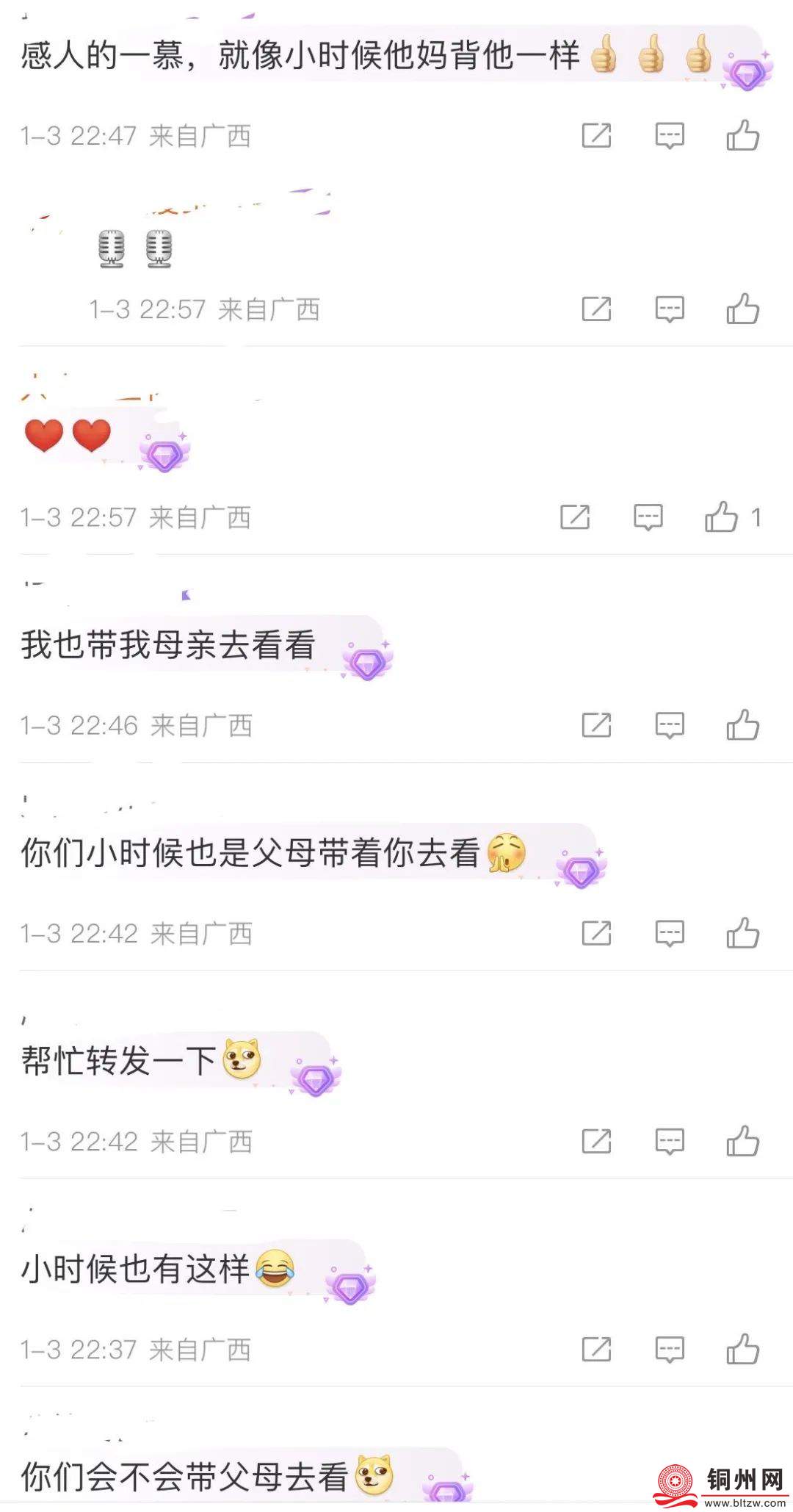Like the microphone emoji reply
Viewport: 793px width, 1512px height.
pyautogui.click(x=742, y=309)
